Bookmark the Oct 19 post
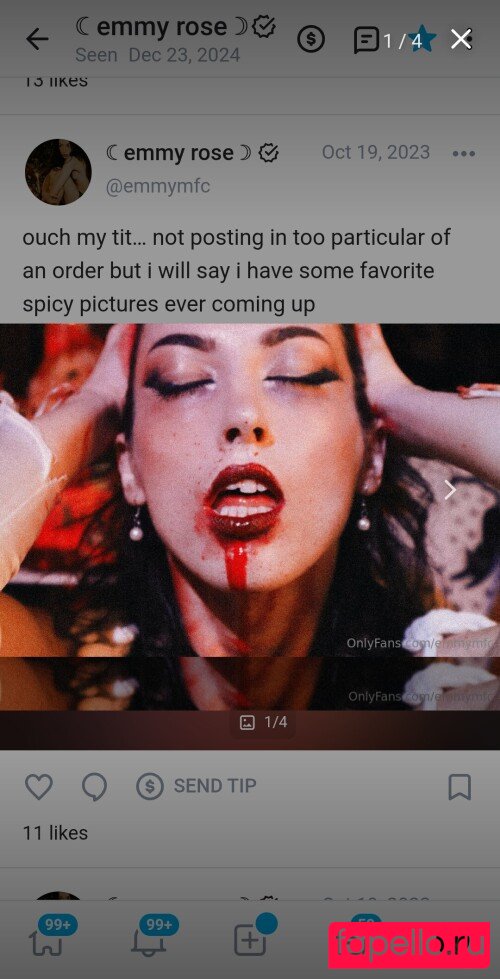The height and width of the screenshot is (979, 500). [x=459, y=787]
